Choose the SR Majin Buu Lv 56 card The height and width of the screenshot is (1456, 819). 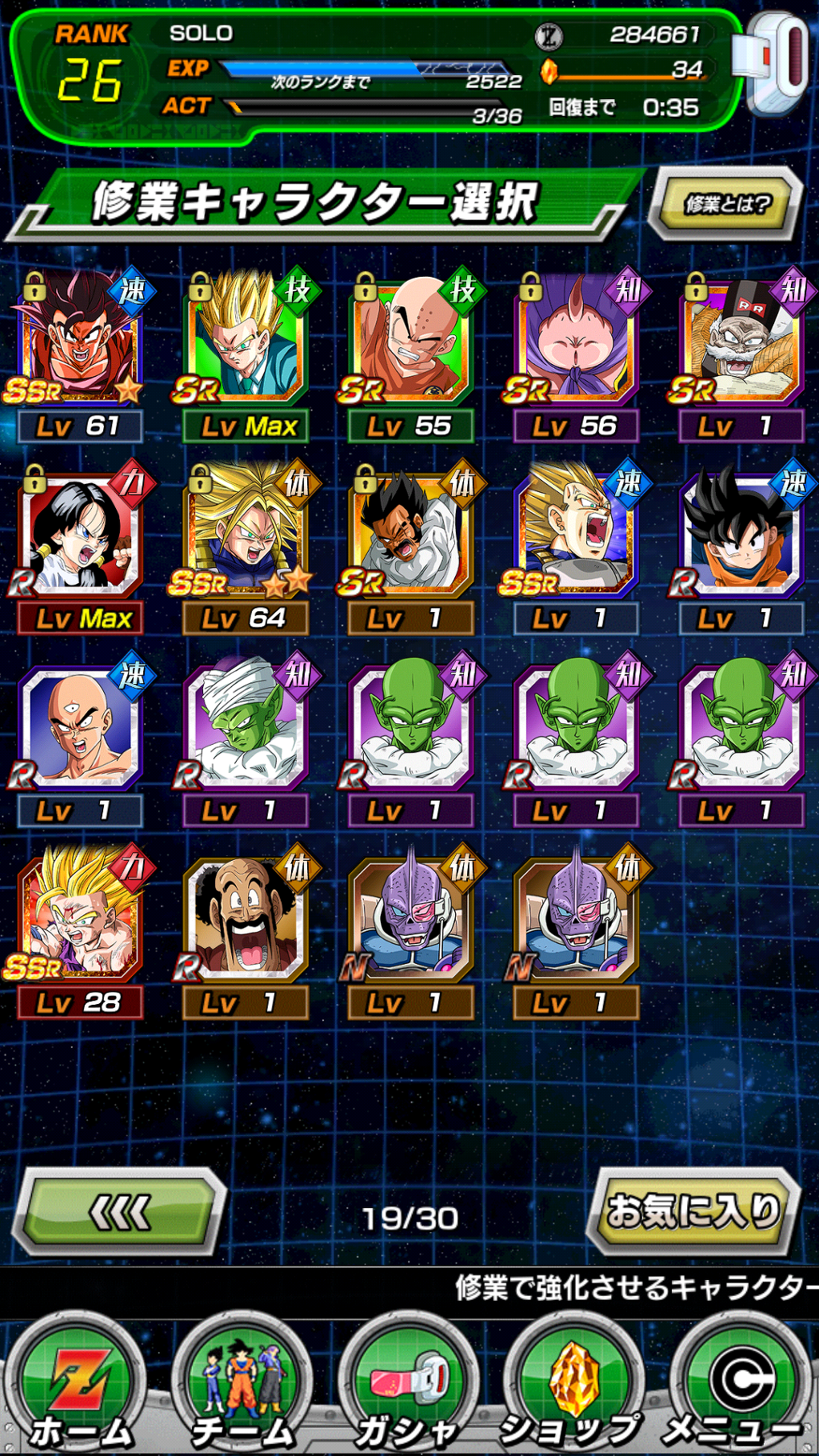tap(574, 340)
